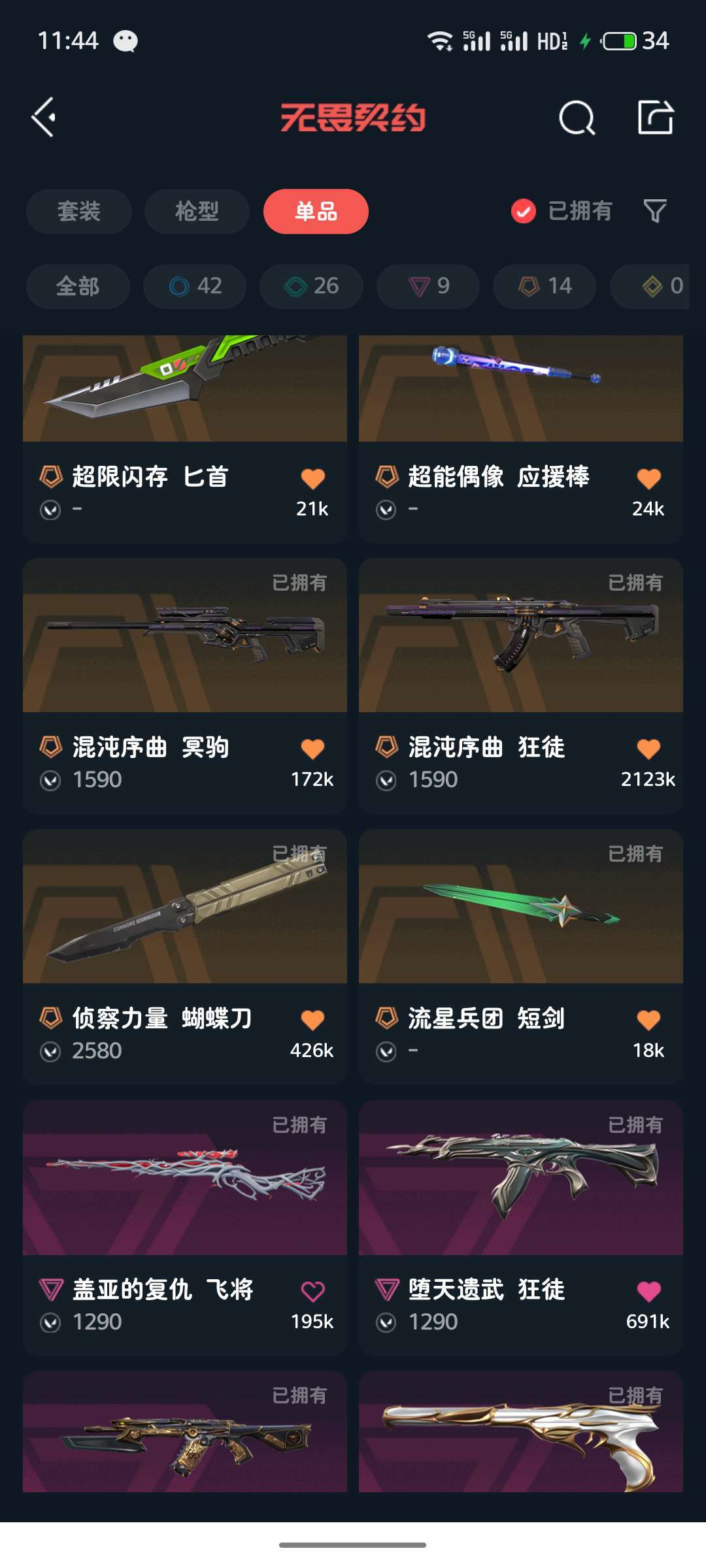The height and width of the screenshot is (1568, 706).
Task: Switch to the 枪型 tab
Action: (197, 211)
